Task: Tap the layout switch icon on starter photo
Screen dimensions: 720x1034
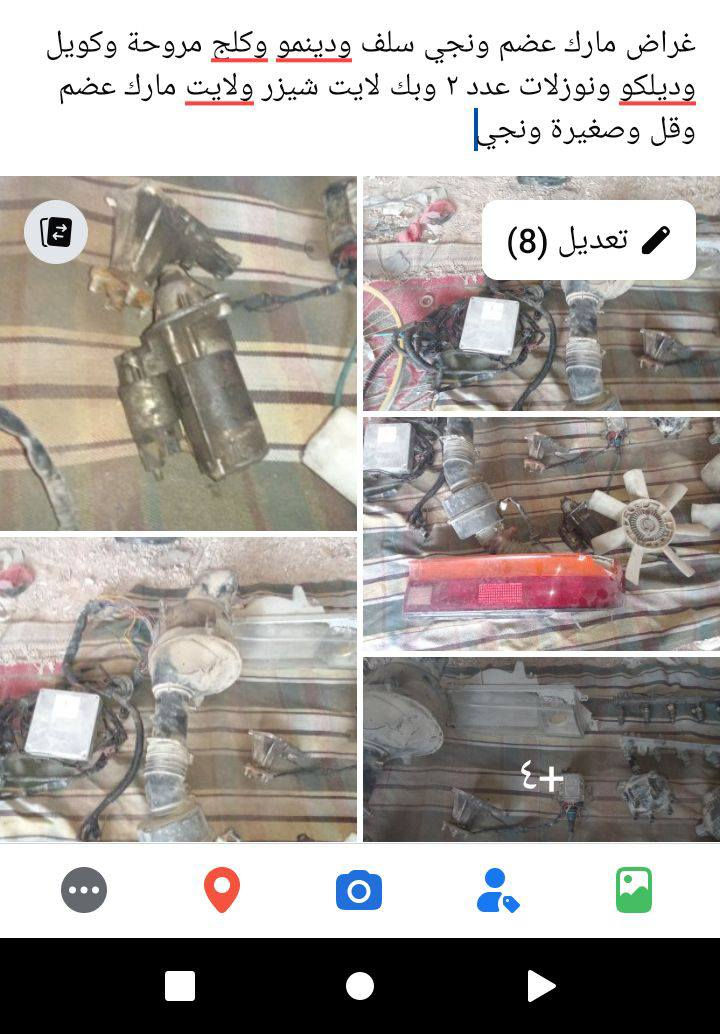Action: click(56, 232)
